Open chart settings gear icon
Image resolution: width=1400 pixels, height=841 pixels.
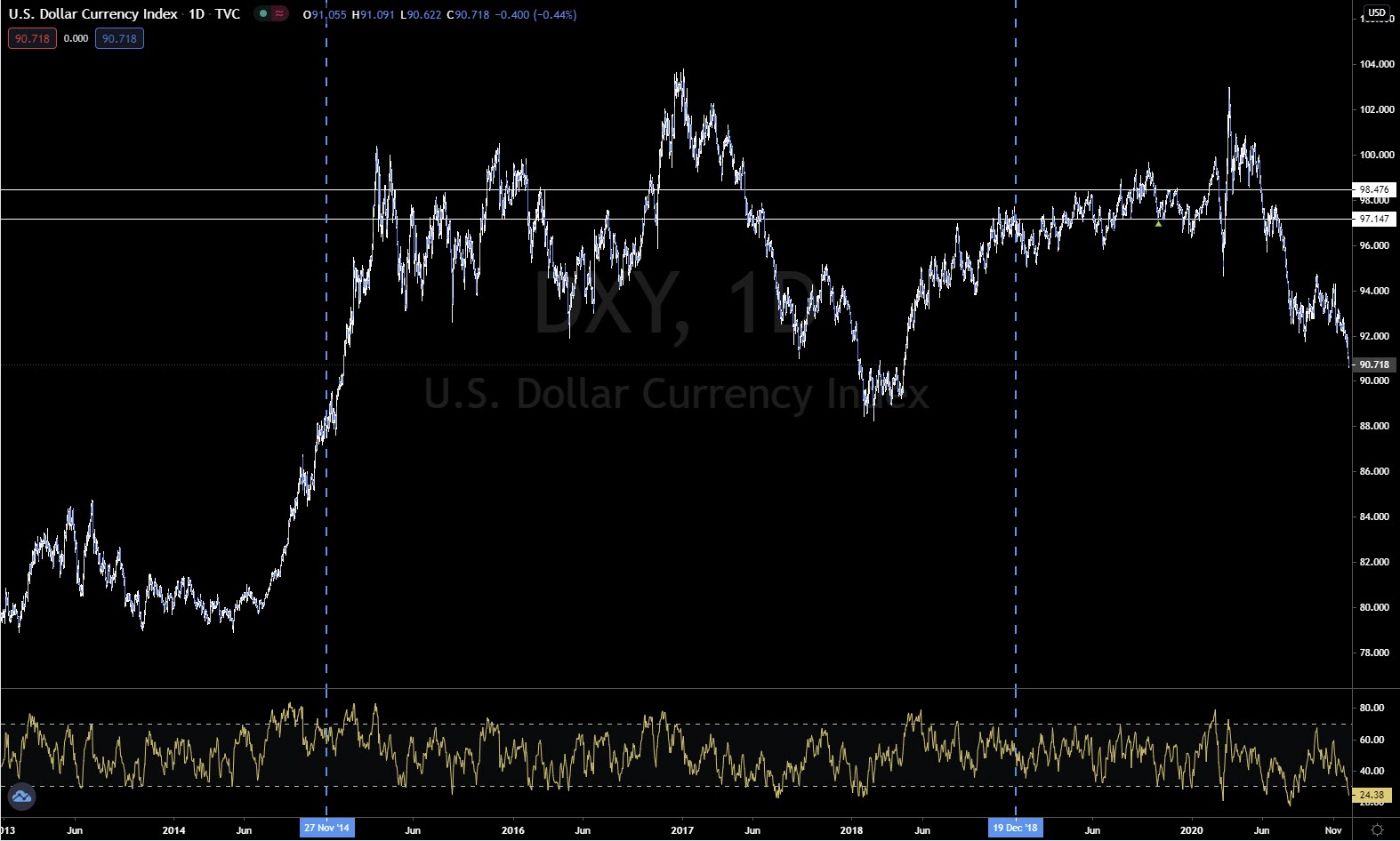pyautogui.click(x=1377, y=829)
